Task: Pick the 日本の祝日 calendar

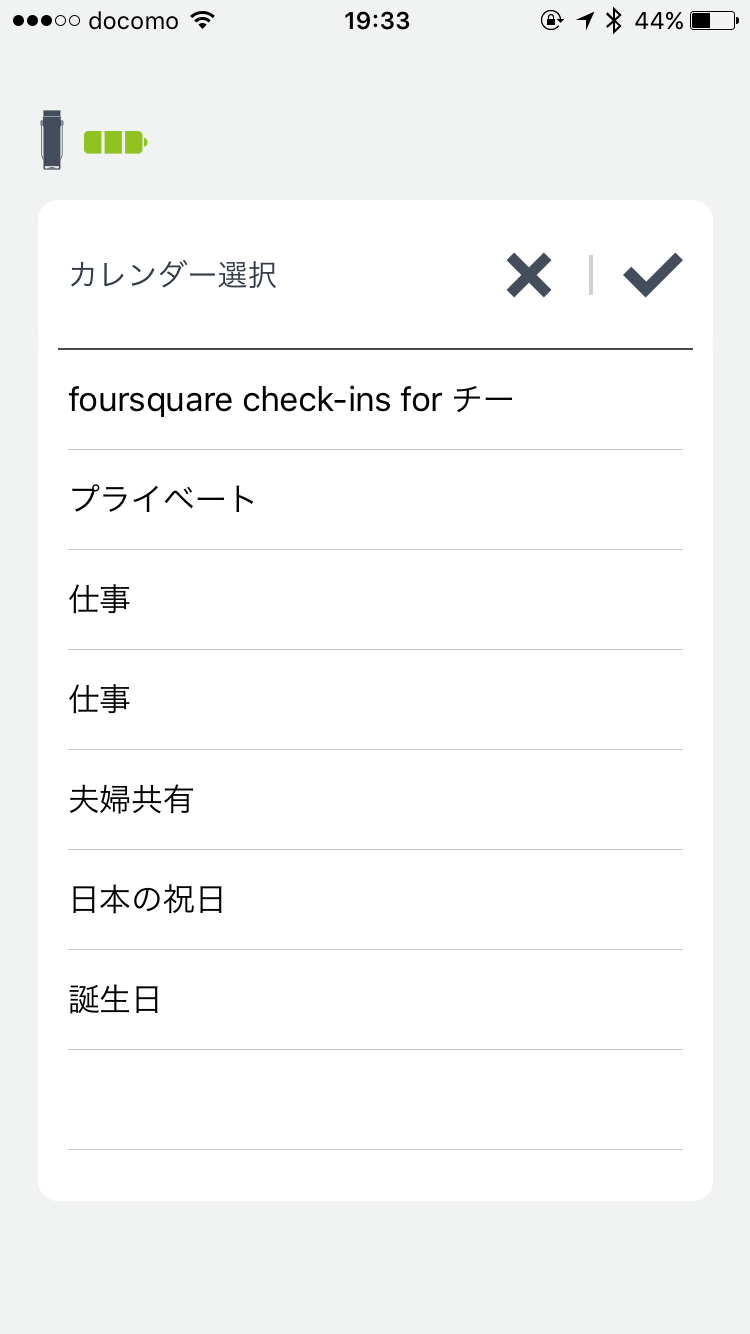Action: tap(375, 899)
